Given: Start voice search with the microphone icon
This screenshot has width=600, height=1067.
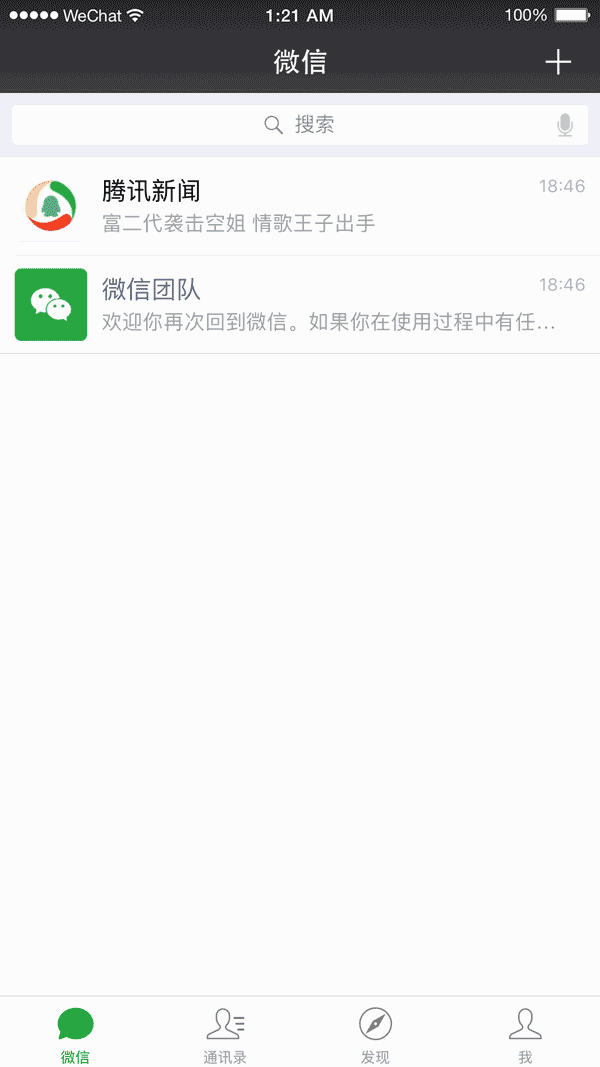Looking at the screenshot, I should click(x=565, y=125).
